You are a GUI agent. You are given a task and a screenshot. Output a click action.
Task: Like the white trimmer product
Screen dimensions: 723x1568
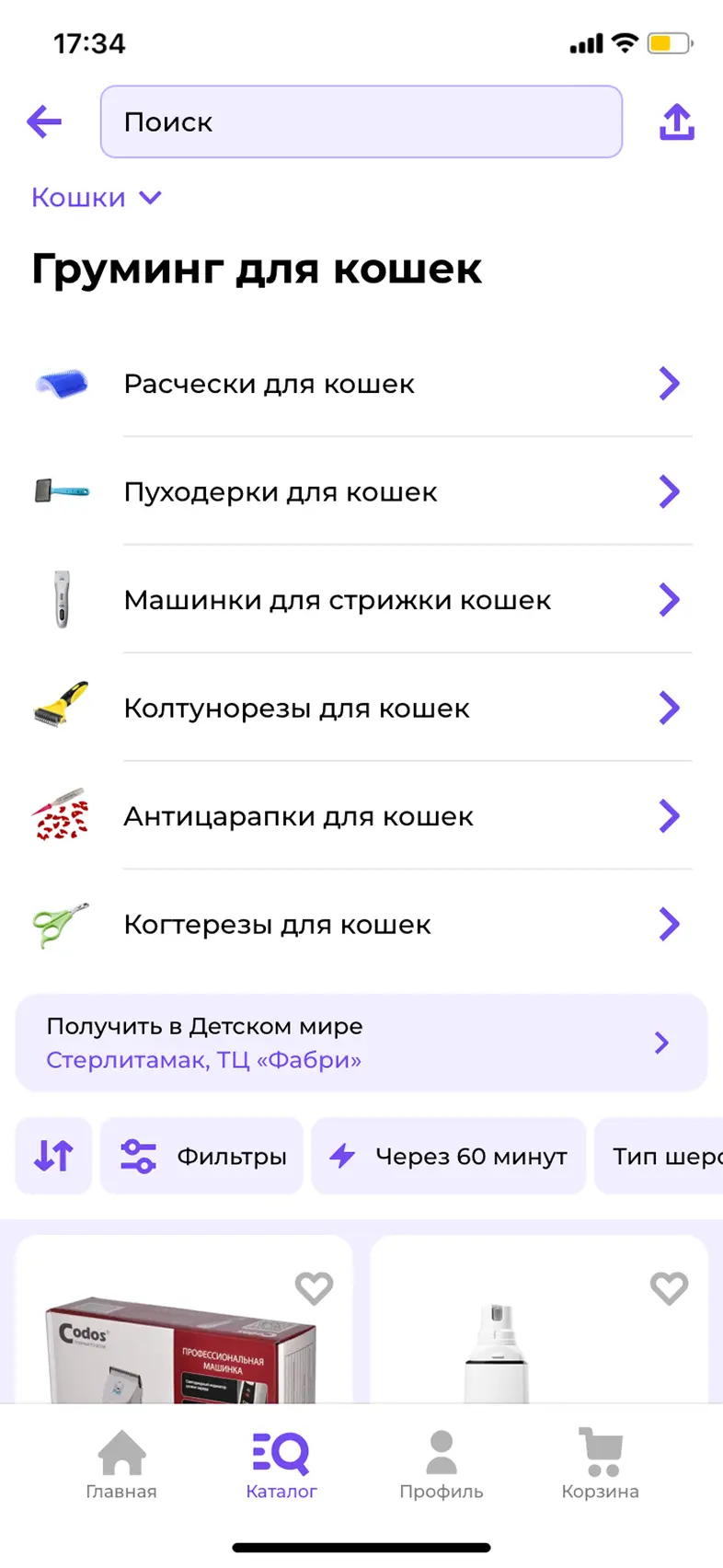(669, 1288)
